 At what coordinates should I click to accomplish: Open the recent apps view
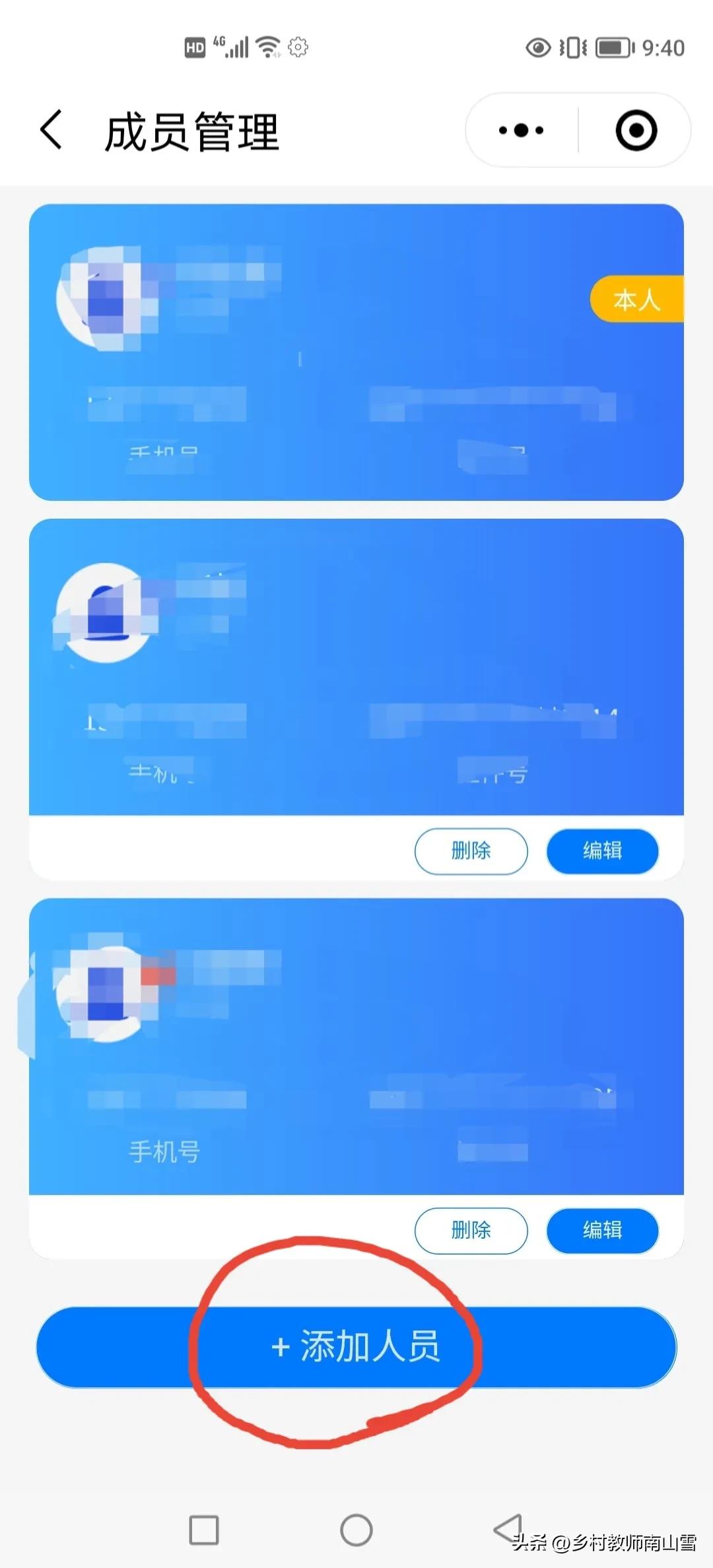coord(204,1530)
